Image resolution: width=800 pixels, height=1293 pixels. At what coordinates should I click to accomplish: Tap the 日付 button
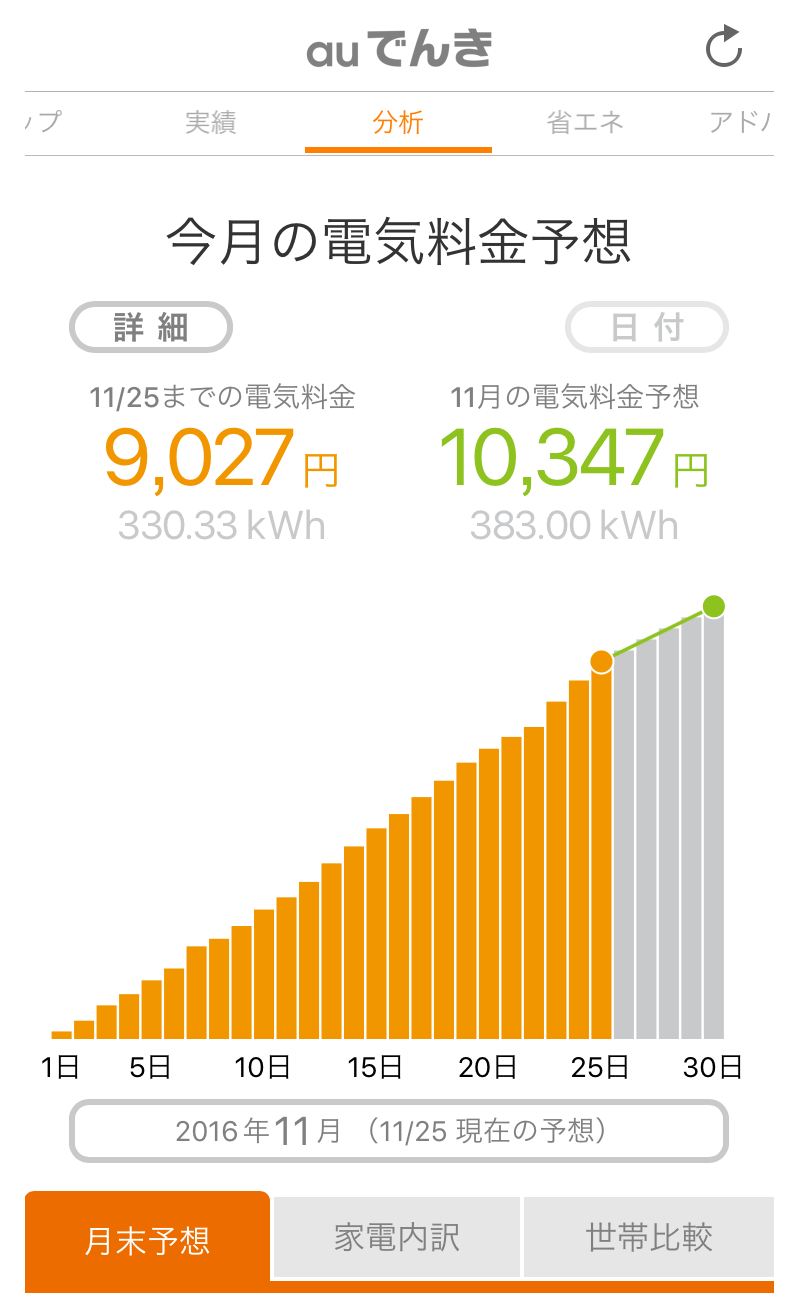(x=647, y=327)
